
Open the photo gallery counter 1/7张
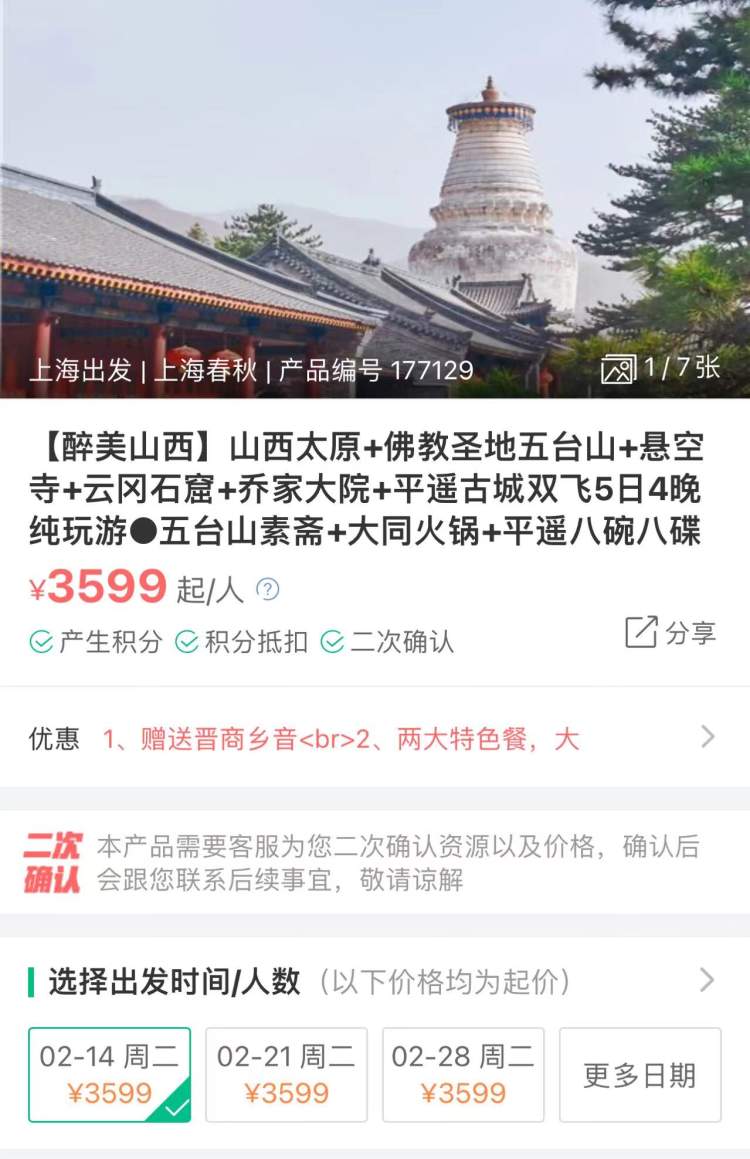point(661,368)
